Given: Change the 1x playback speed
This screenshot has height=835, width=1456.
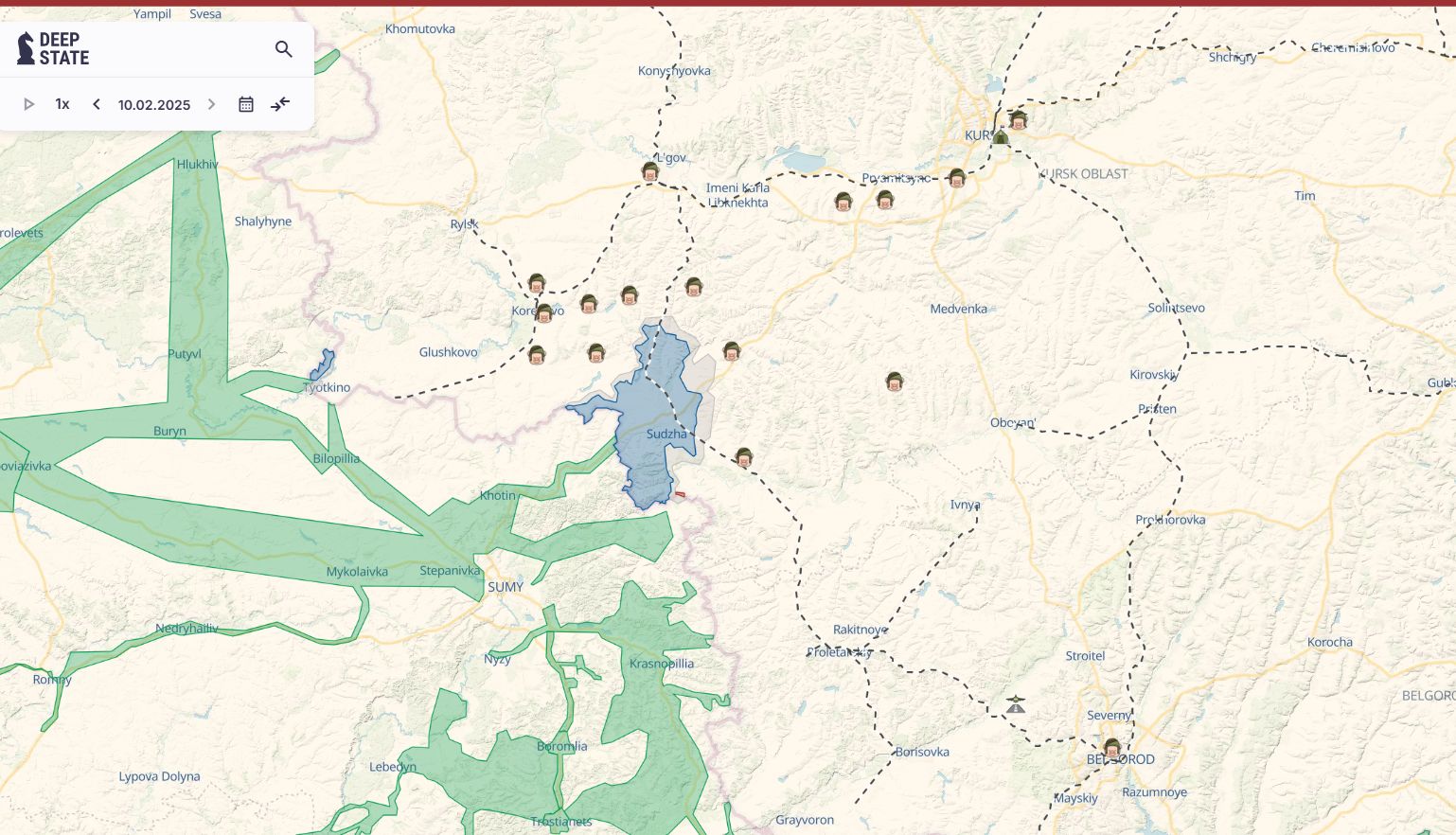Looking at the screenshot, I should [x=62, y=104].
